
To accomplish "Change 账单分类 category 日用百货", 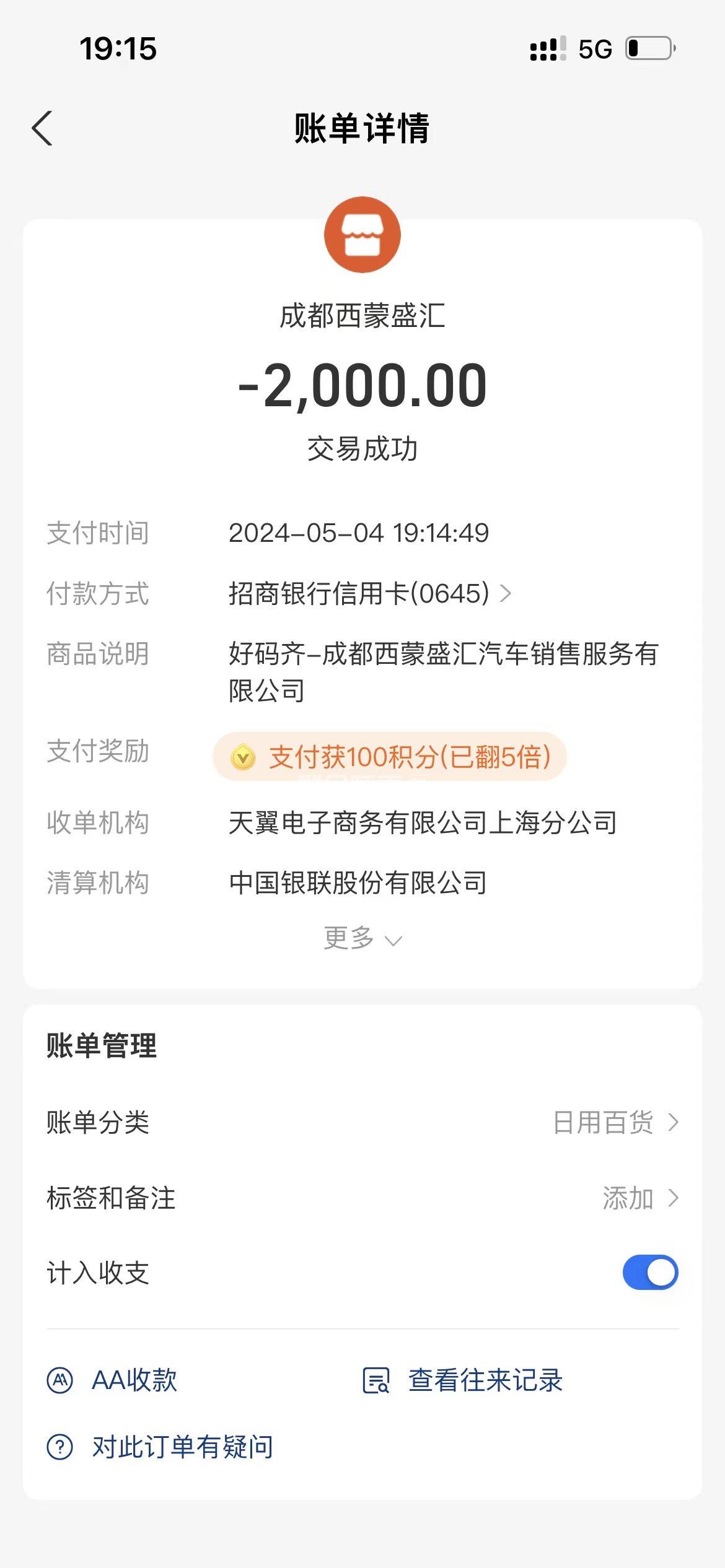I will (x=615, y=1122).
